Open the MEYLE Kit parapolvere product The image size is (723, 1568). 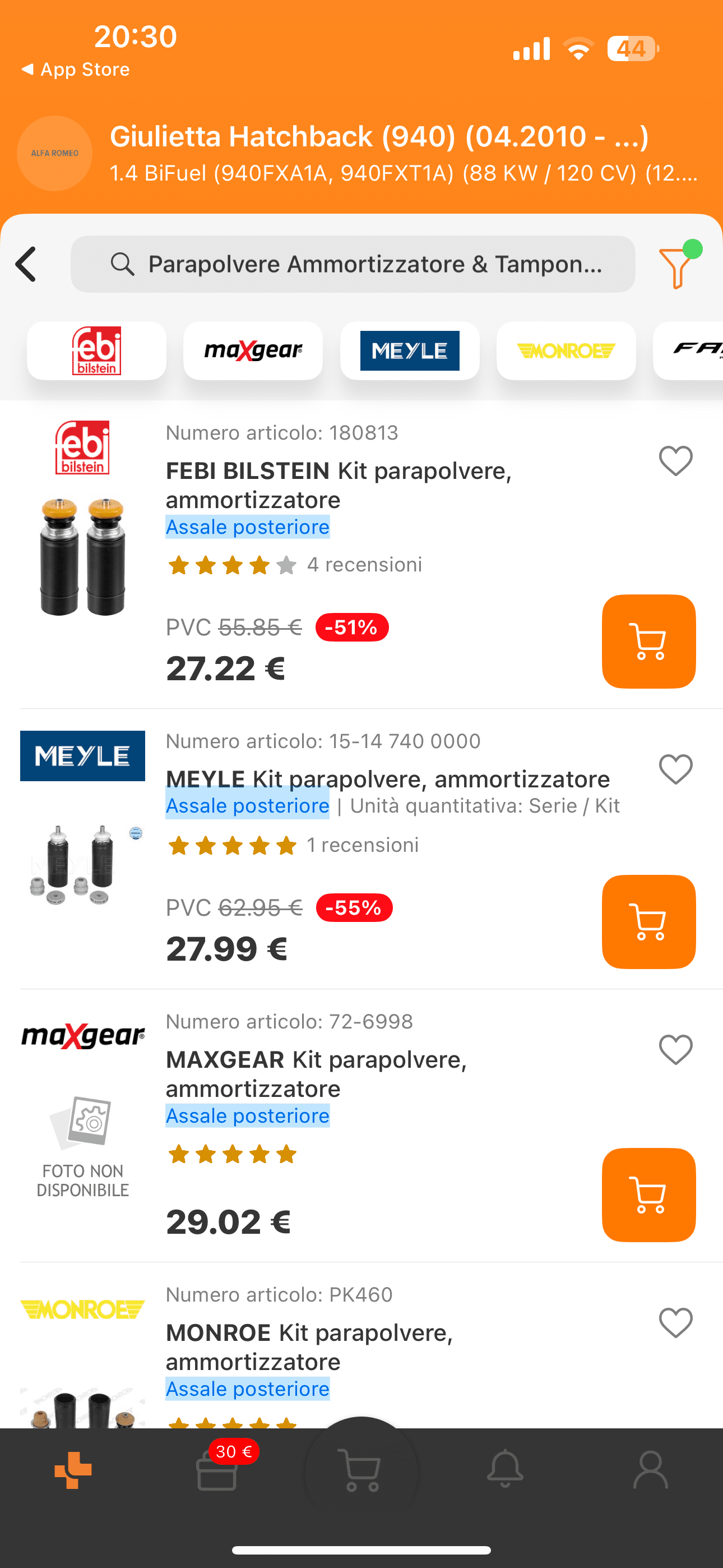[x=388, y=779]
